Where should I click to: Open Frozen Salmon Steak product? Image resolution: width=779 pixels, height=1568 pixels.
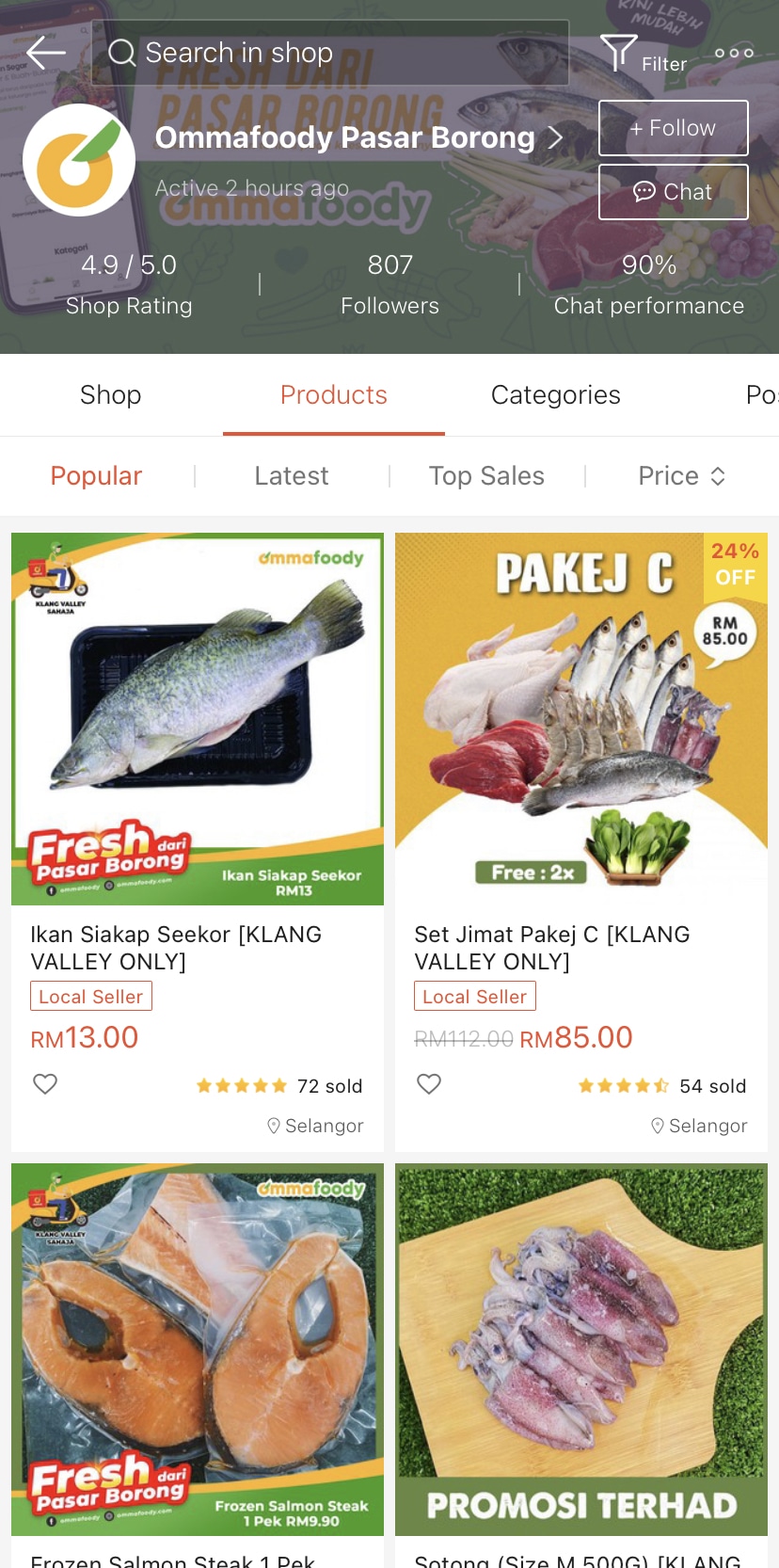(x=198, y=1351)
